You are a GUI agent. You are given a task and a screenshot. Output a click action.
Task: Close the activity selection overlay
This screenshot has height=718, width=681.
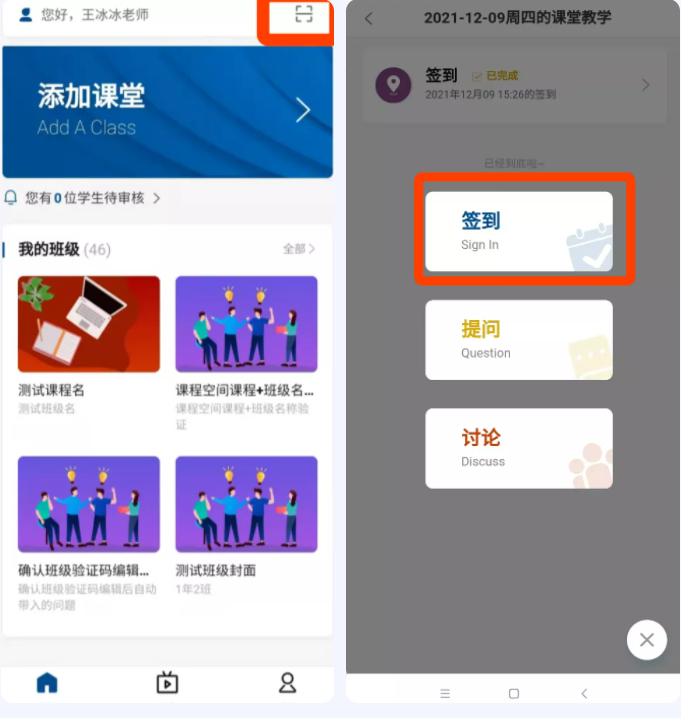(646, 640)
